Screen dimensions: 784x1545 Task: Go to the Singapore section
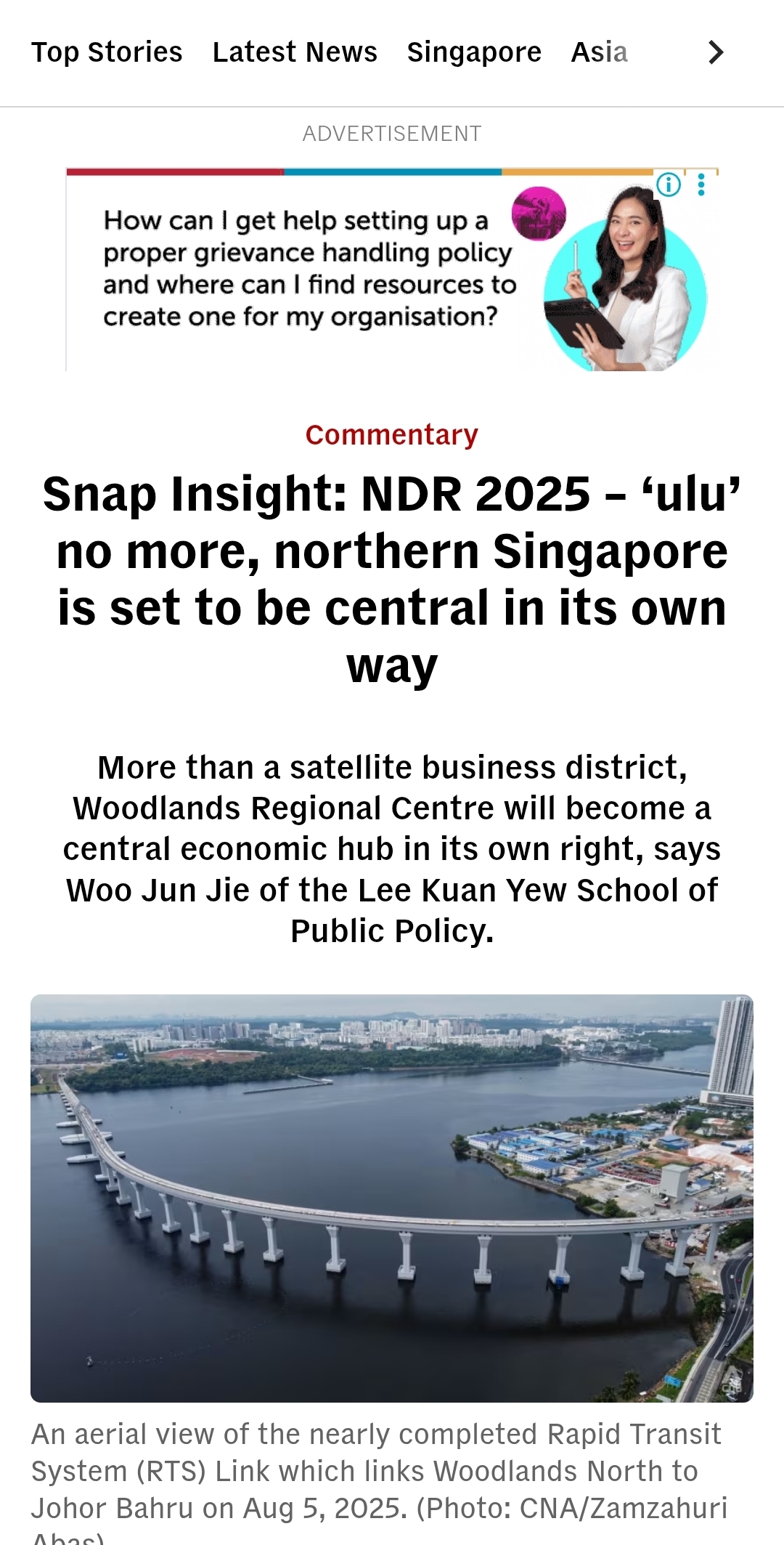click(474, 52)
